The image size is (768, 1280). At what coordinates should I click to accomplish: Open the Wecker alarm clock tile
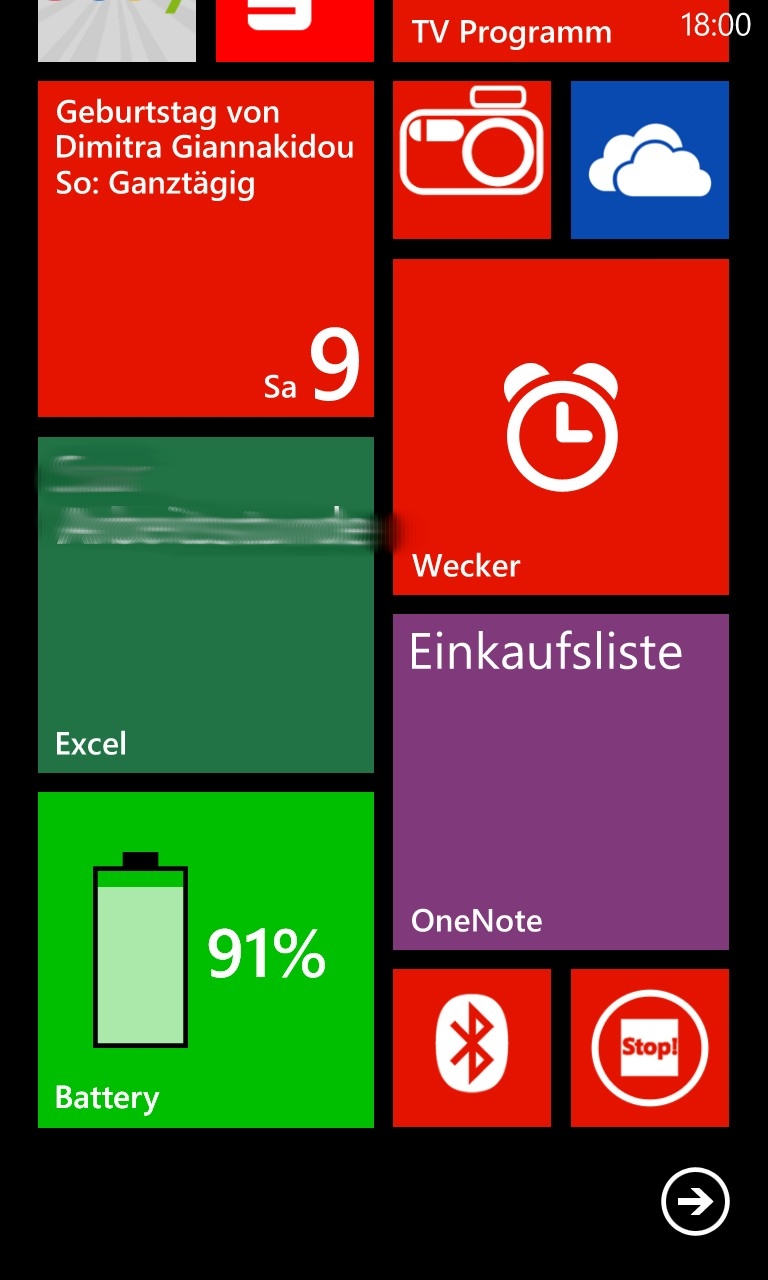coord(561,427)
